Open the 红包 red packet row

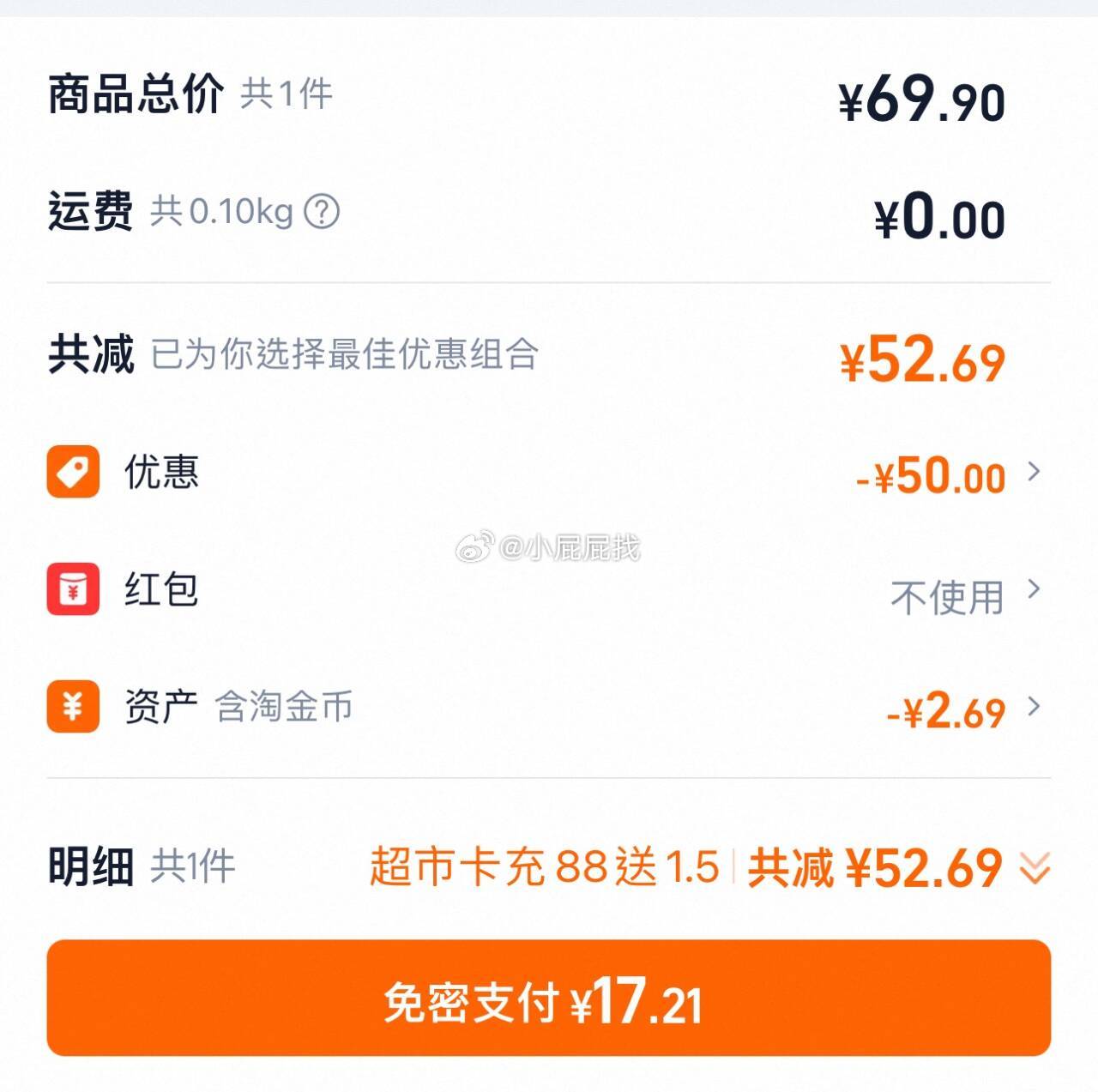tap(548, 590)
